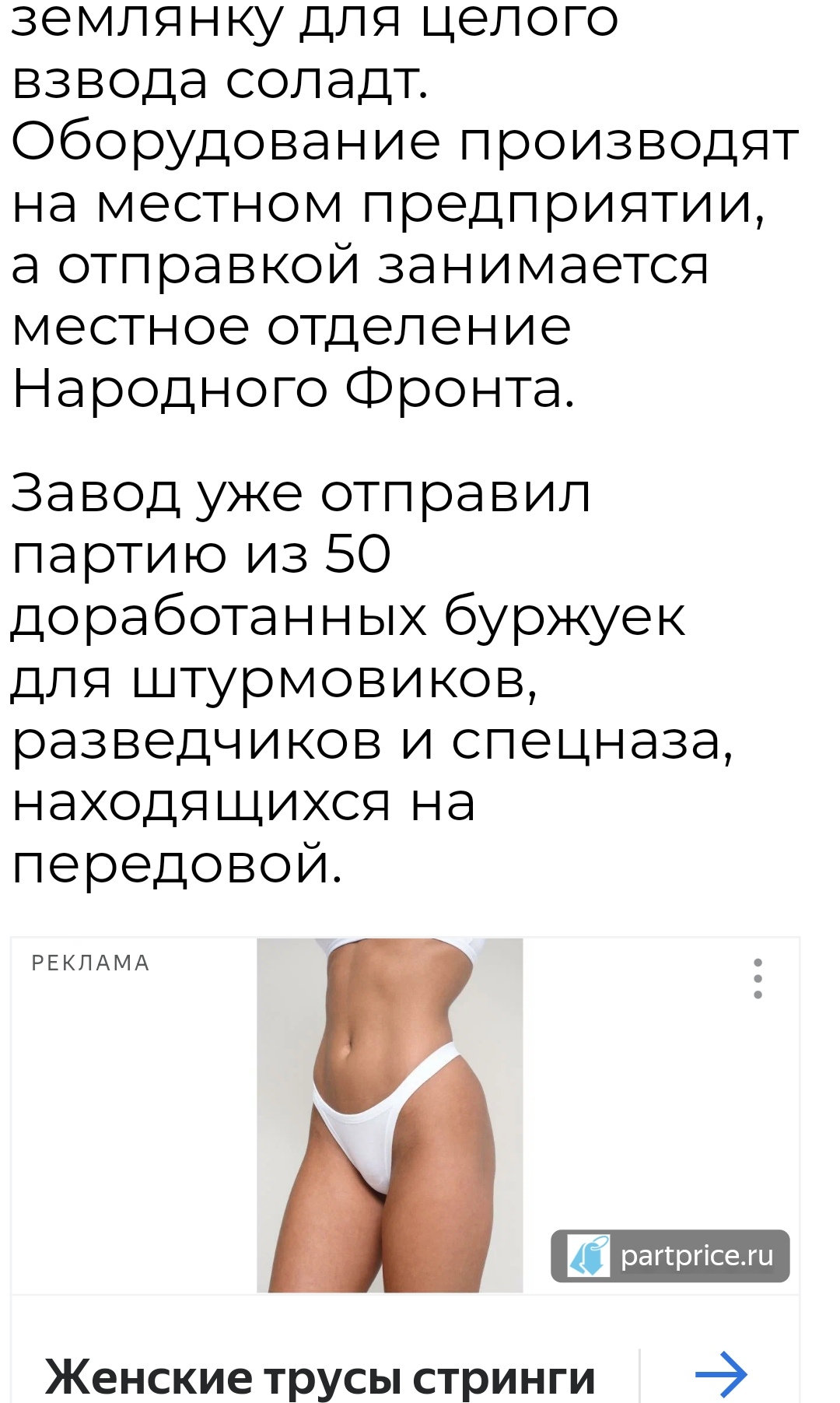This screenshot has width=840, height=1403.
Task: Open the ad's three-dot options menu
Action: click(x=758, y=979)
